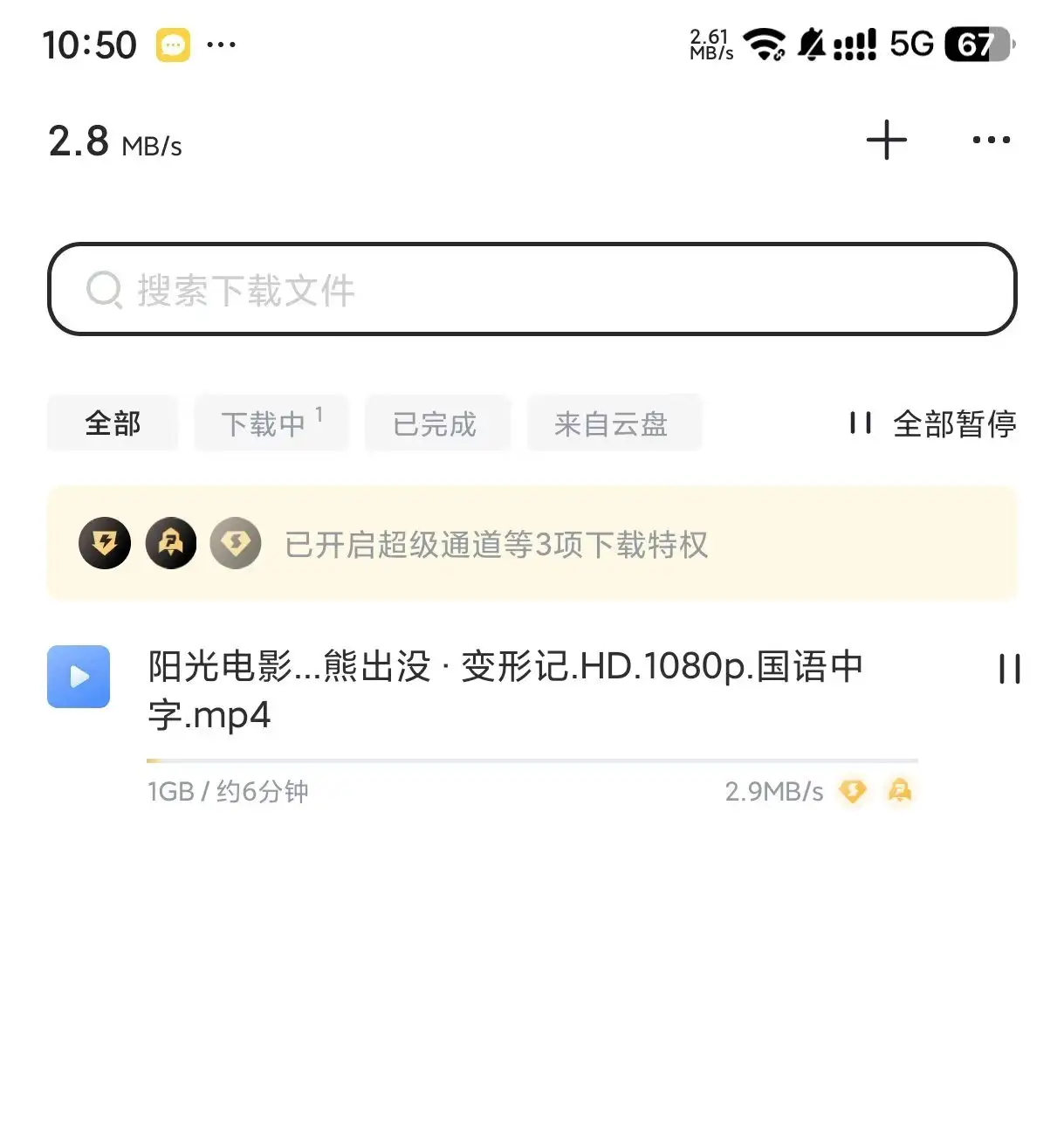
Task: Tap the blue play thumbnail of the movie file
Action: (x=79, y=676)
